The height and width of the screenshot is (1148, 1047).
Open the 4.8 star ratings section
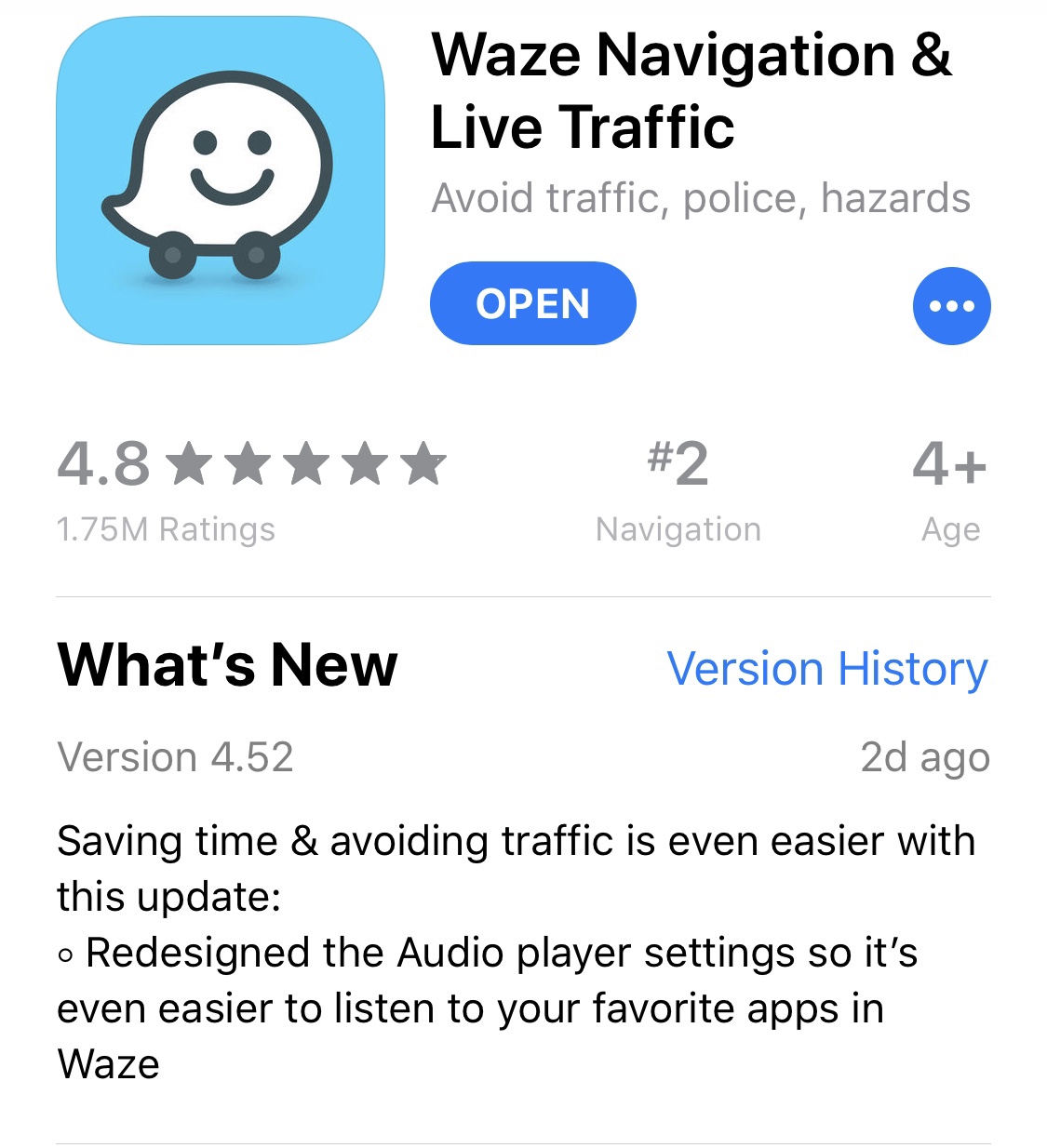point(251,487)
